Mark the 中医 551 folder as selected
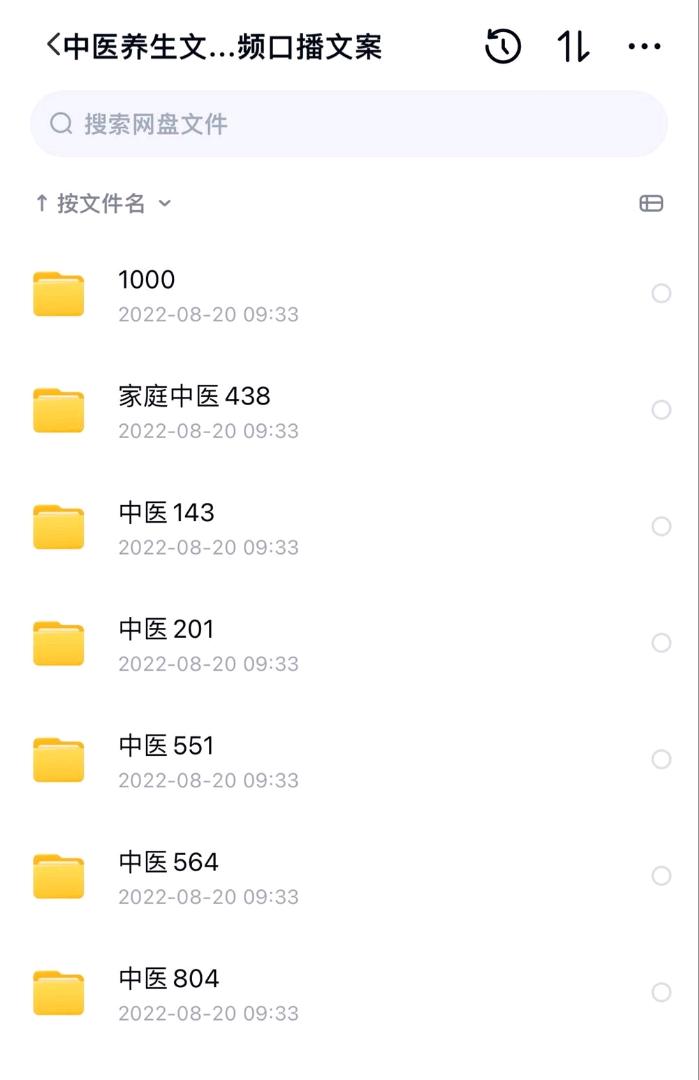The image size is (699, 1080). [661, 759]
